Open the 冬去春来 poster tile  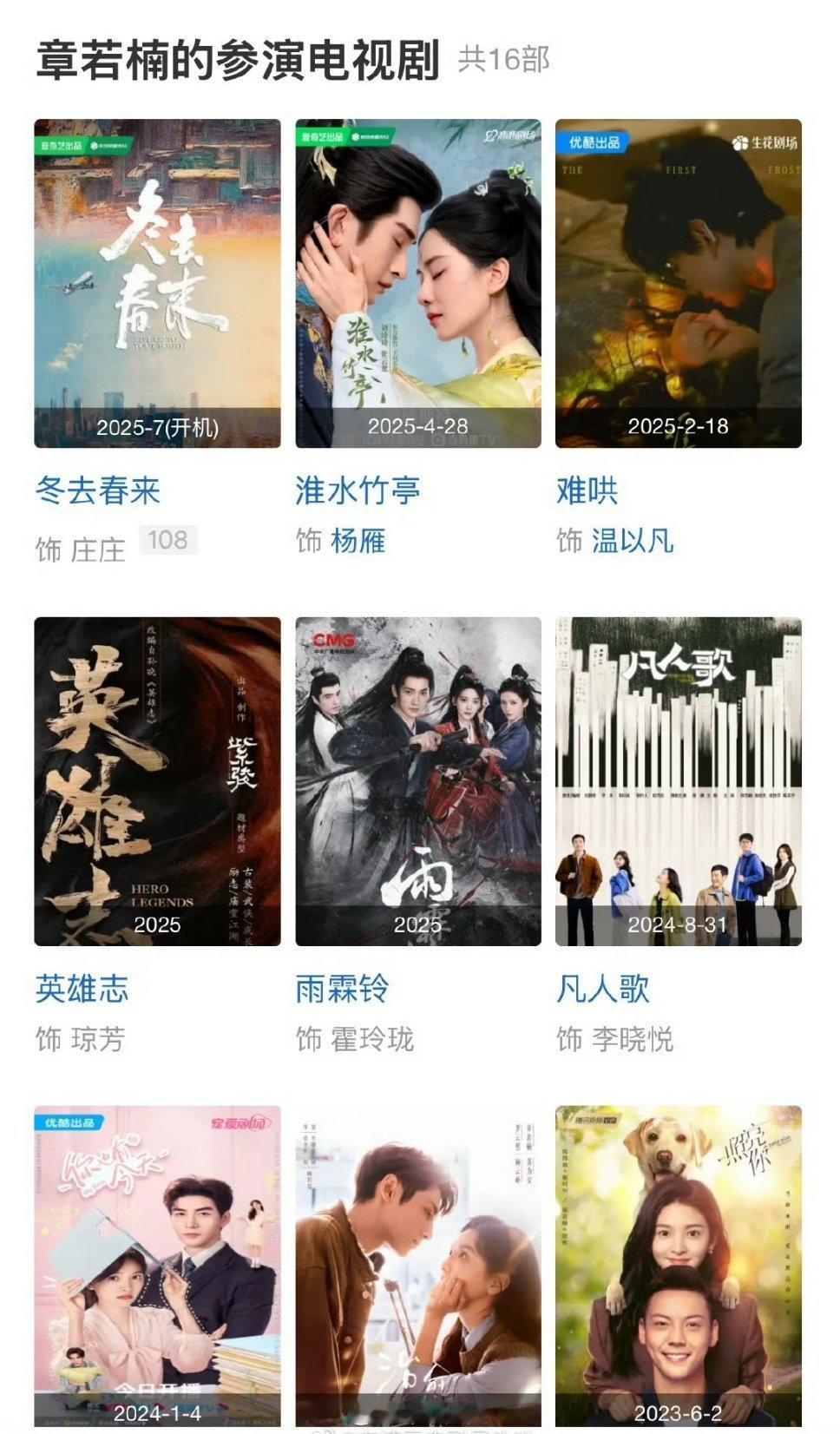(157, 283)
